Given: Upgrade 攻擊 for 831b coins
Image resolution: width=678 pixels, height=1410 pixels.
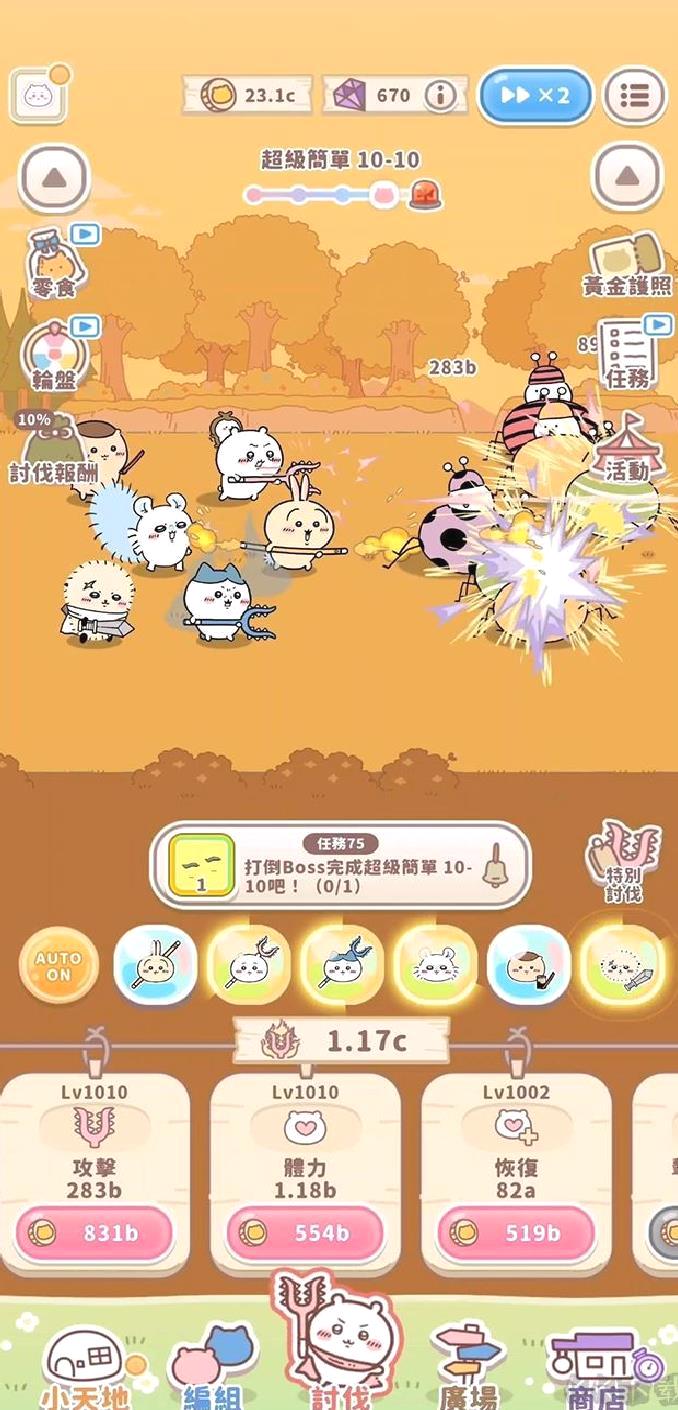Looking at the screenshot, I should point(95,1233).
